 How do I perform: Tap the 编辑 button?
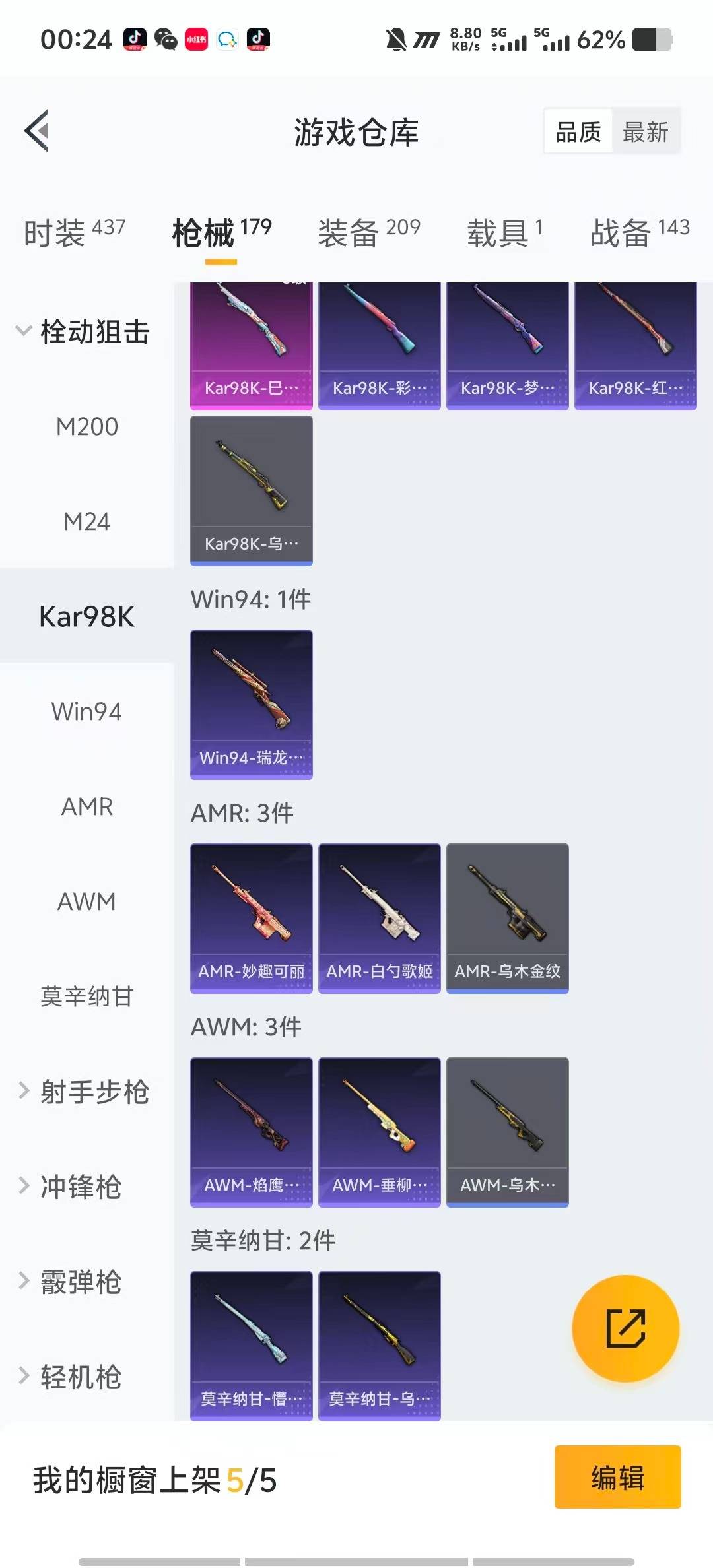617,1477
